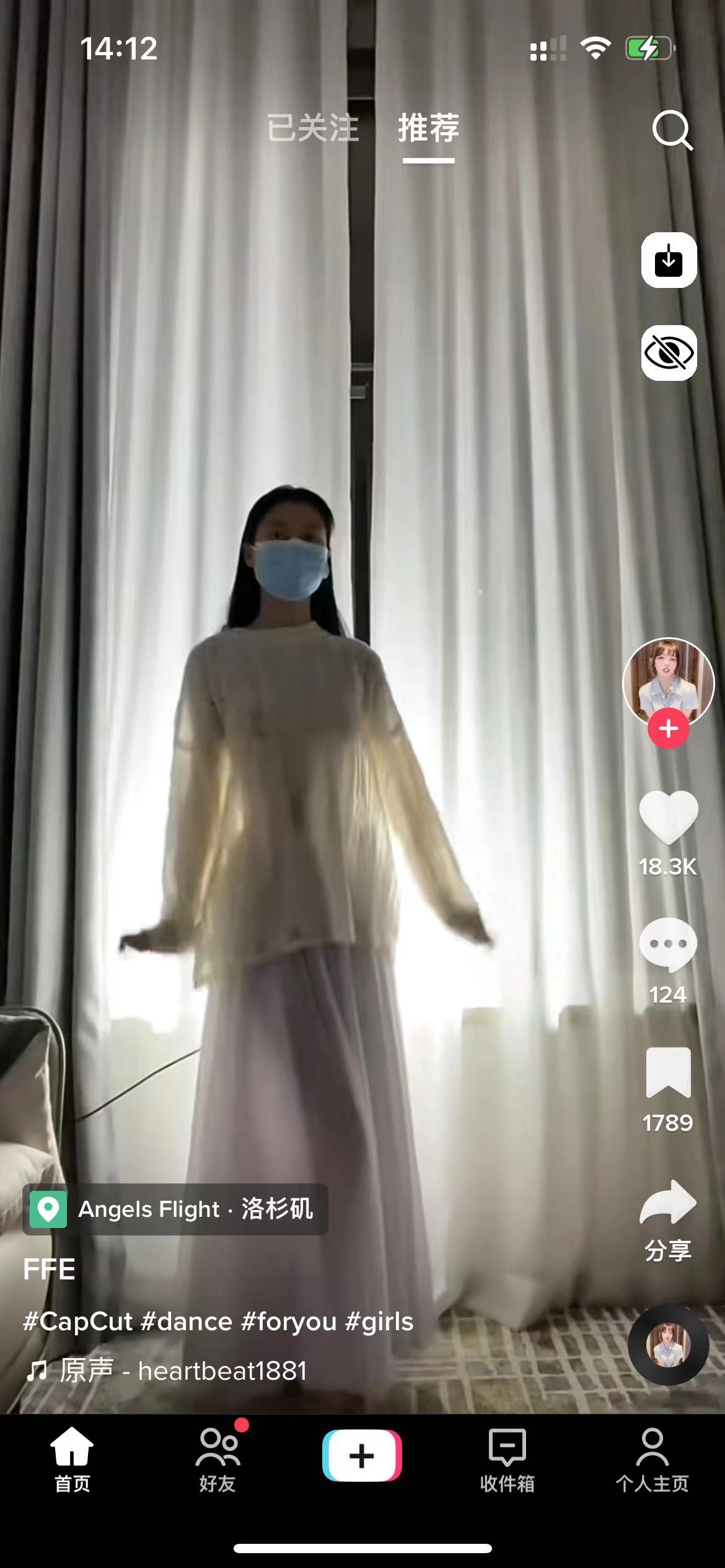The height and width of the screenshot is (1568, 725).
Task: Open the search icon
Action: 671,130
